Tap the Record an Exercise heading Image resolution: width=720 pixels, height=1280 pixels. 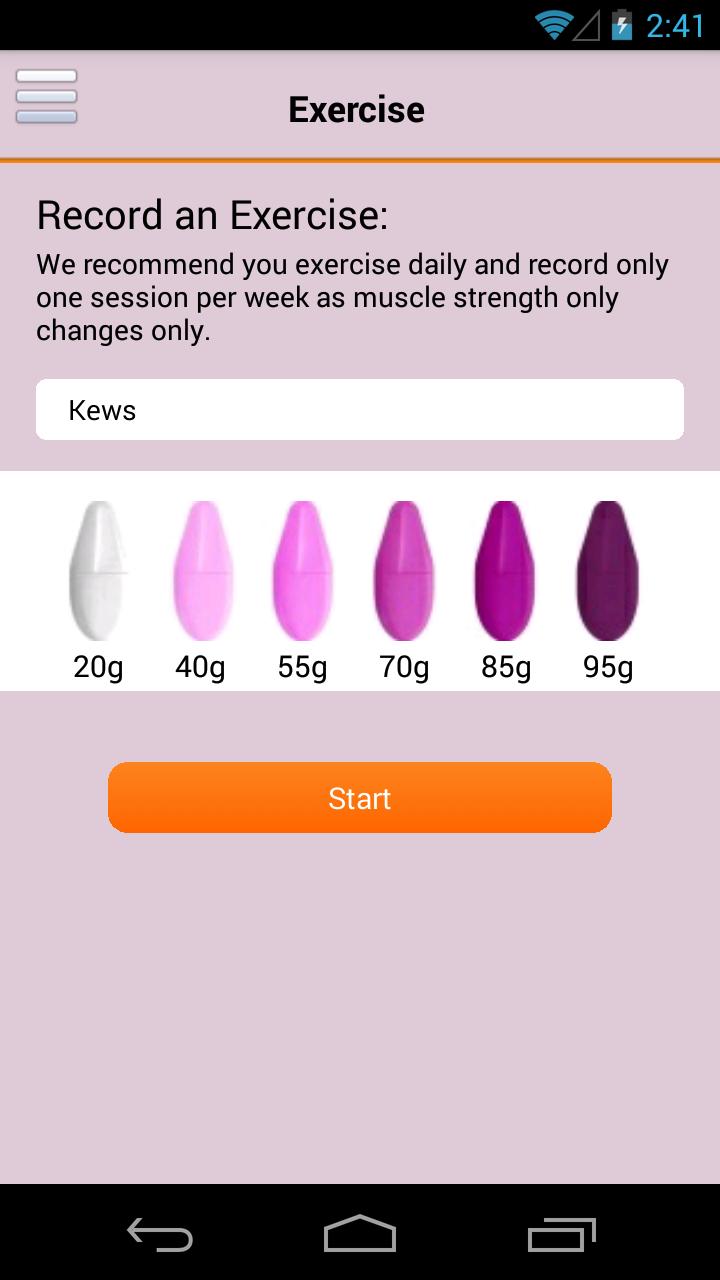(x=213, y=214)
